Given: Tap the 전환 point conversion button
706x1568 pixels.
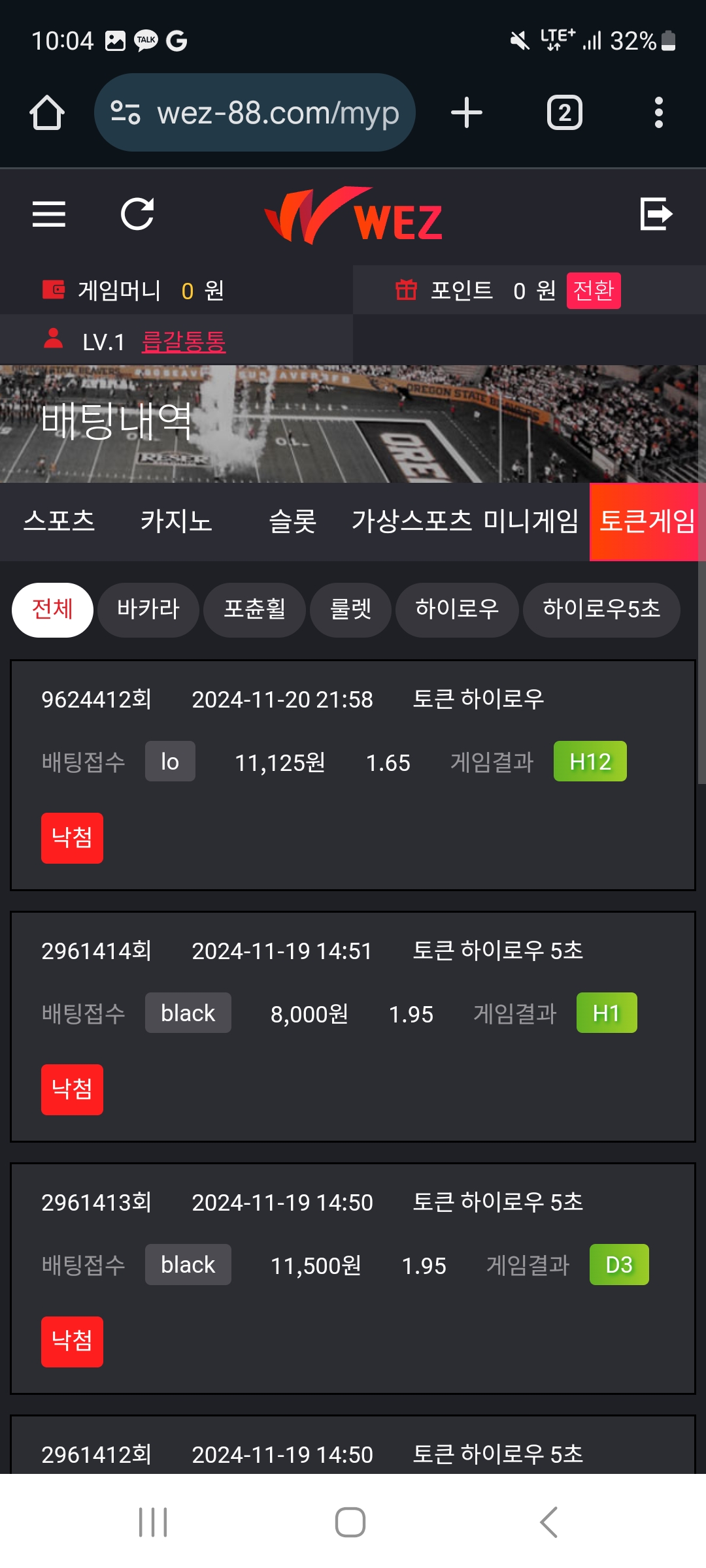Looking at the screenshot, I should [593, 290].
